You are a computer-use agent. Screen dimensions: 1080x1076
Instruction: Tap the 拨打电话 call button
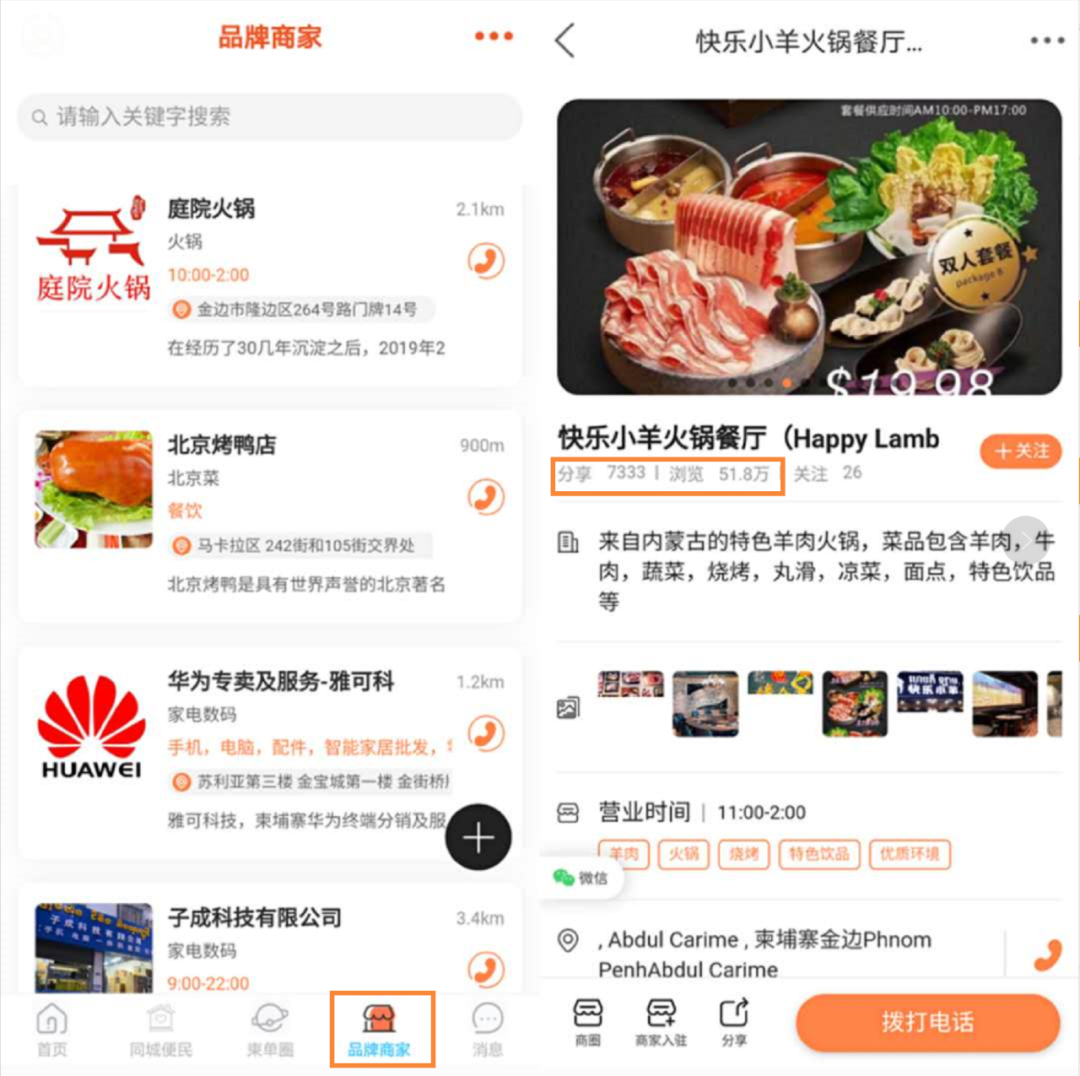click(x=927, y=1023)
